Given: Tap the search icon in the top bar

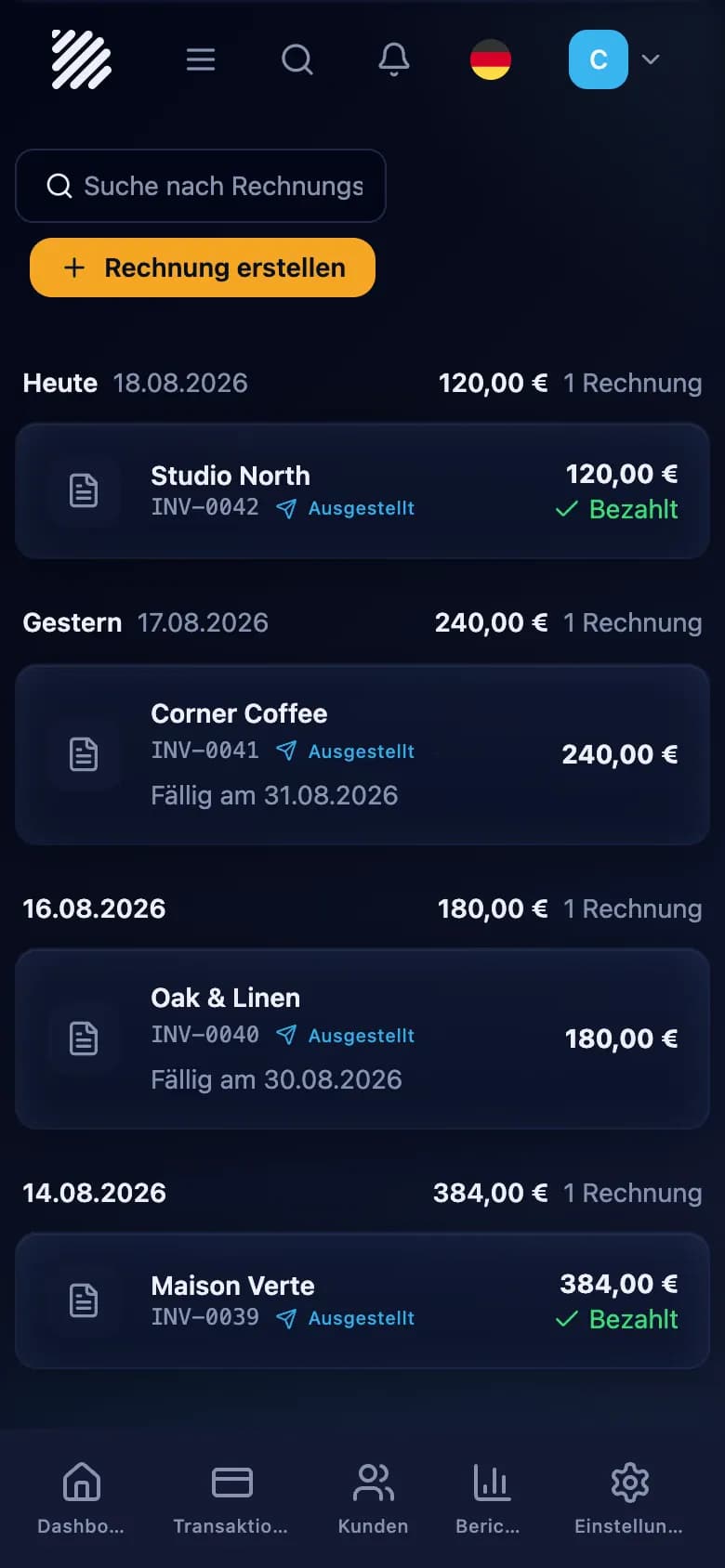Looking at the screenshot, I should tap(297, 59).
